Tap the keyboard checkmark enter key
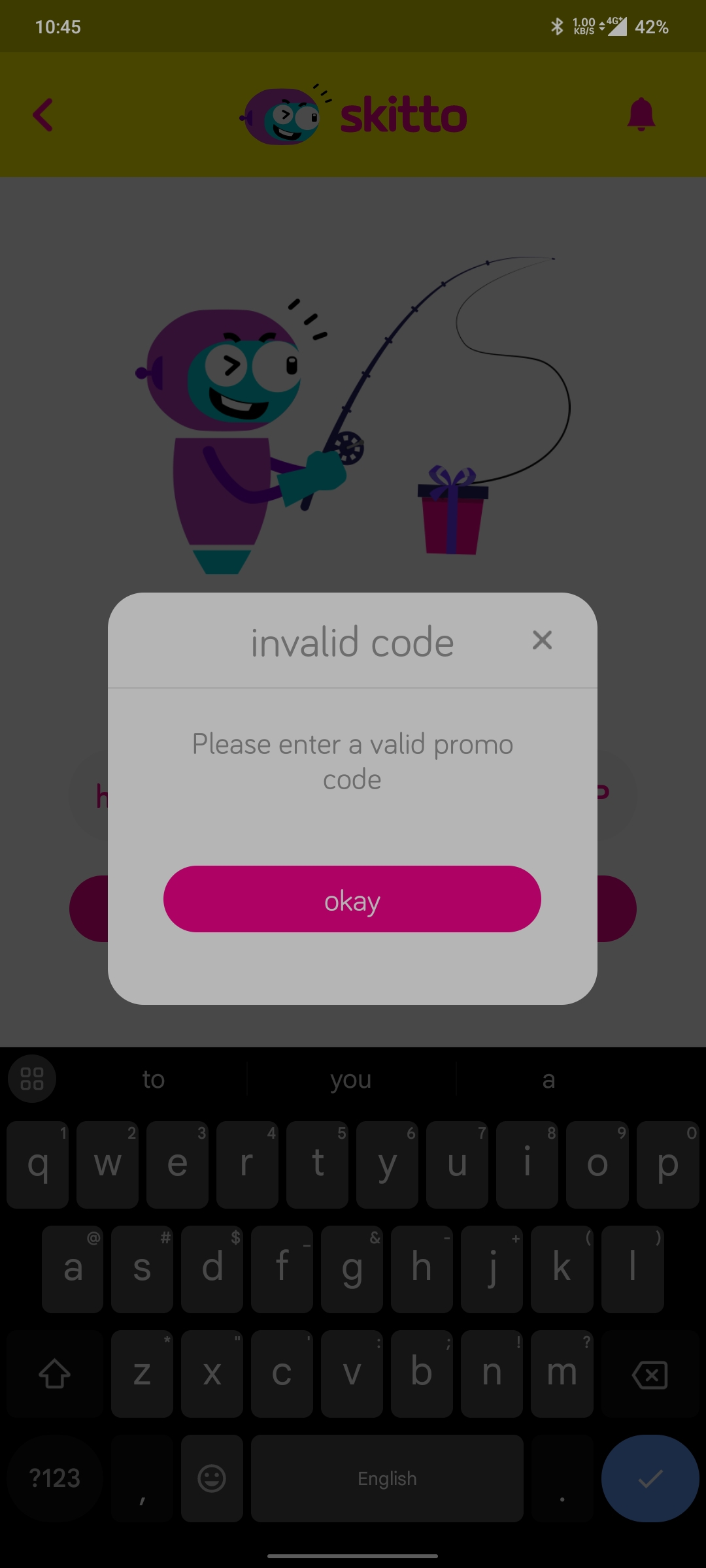706x1568 pixels. 650,1478
